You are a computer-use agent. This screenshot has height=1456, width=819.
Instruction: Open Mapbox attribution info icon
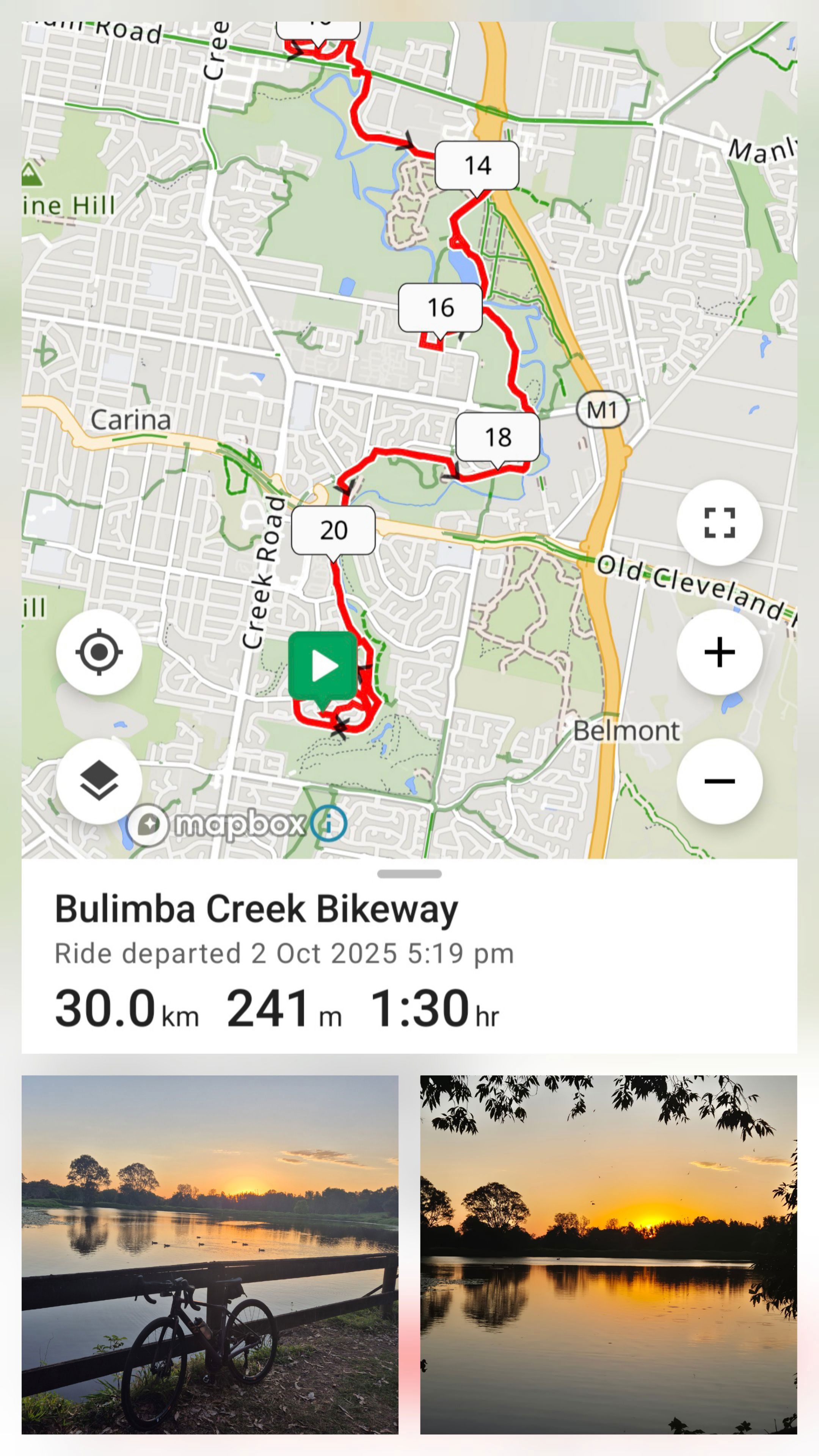tap(328, 824)
